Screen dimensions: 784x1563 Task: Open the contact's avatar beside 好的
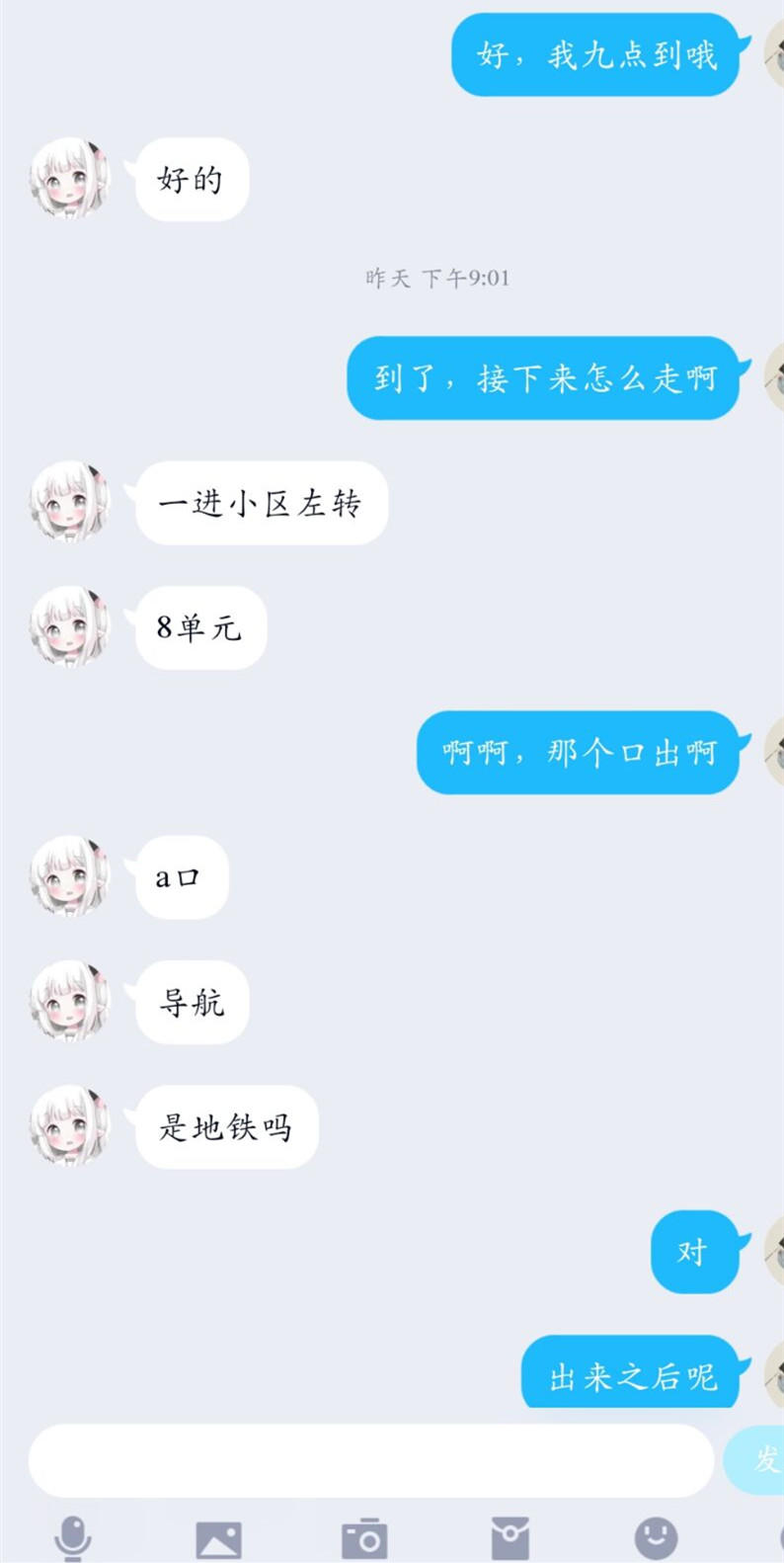coord(69,179)
